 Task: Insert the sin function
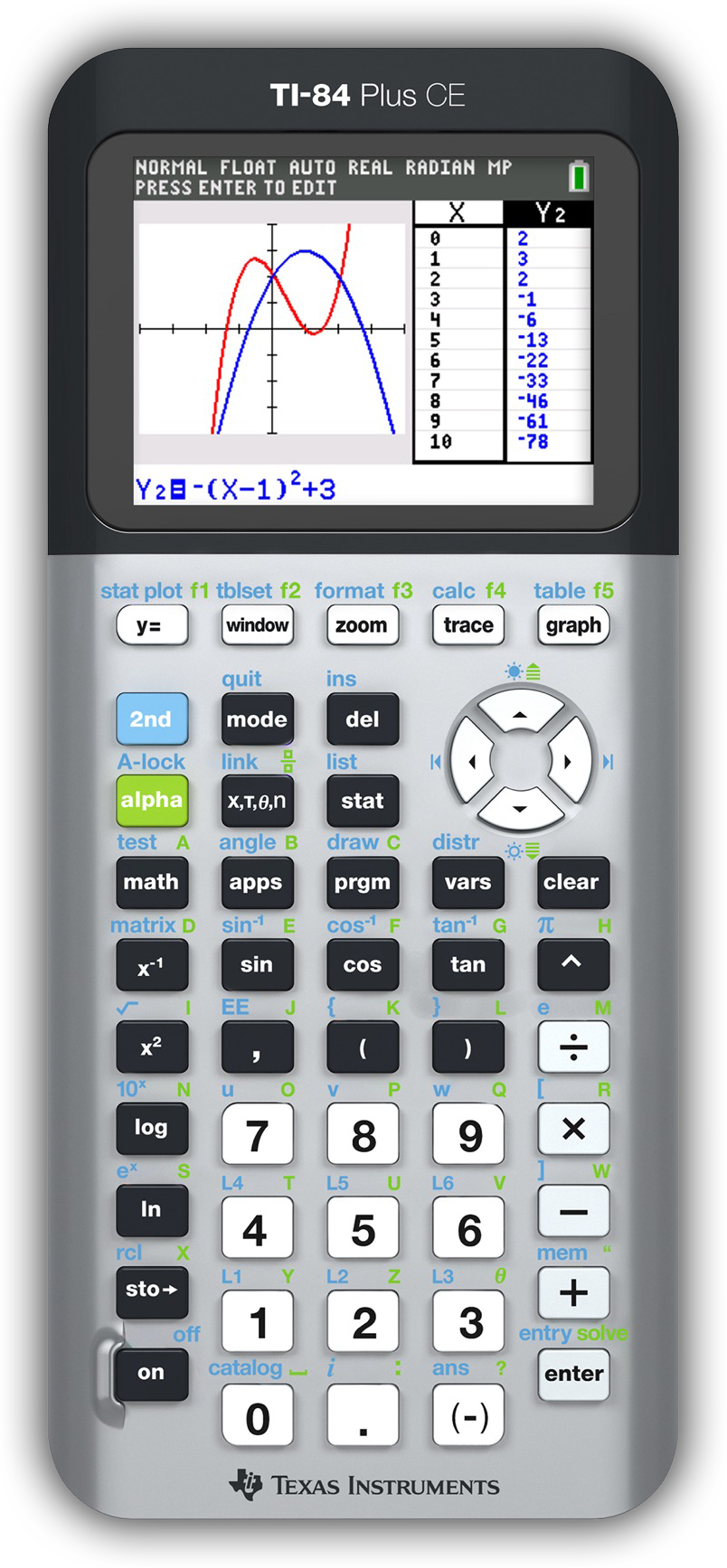click(258, 964)
